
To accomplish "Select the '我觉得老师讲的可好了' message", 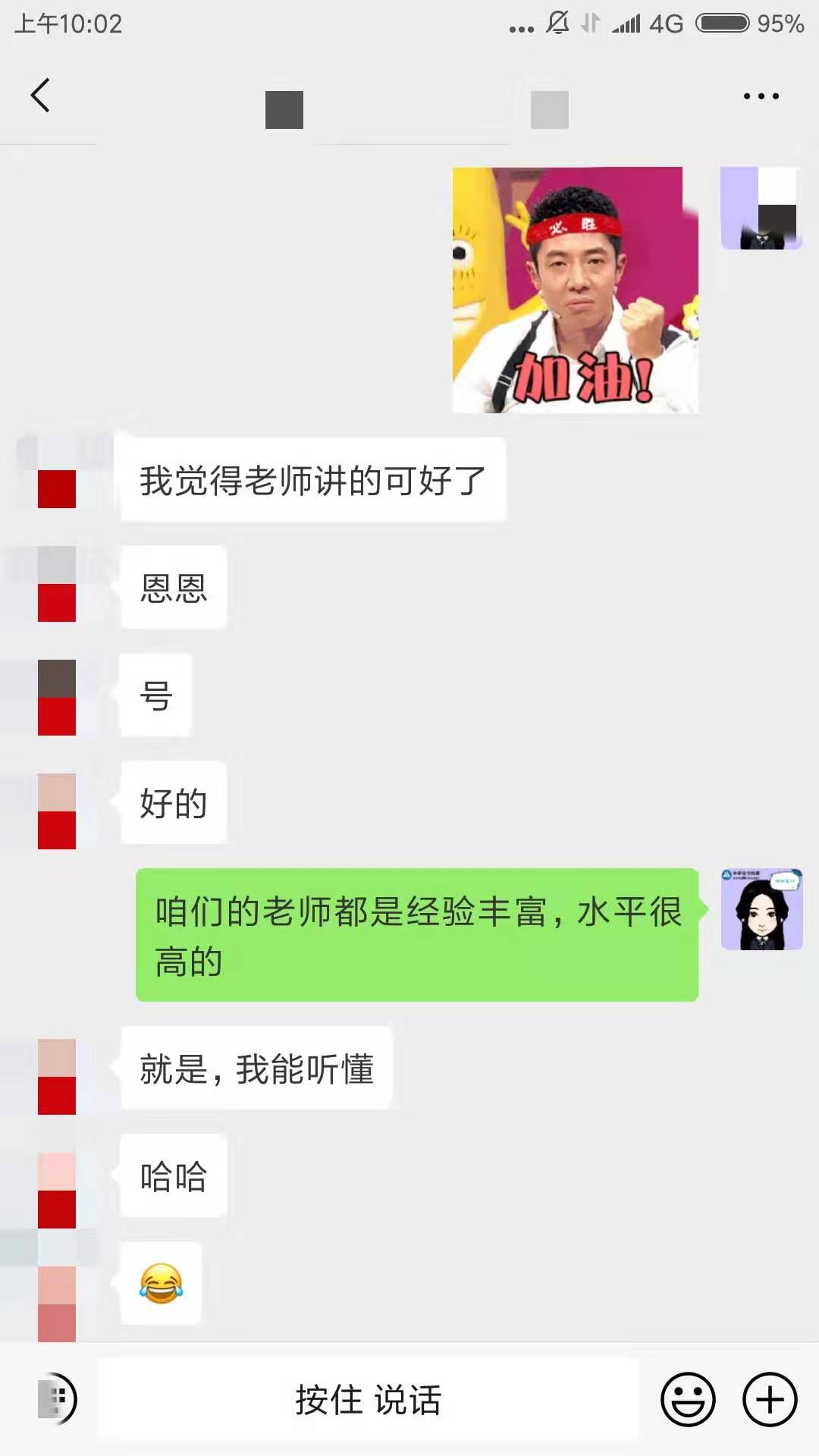I will (x=312, y=478).
